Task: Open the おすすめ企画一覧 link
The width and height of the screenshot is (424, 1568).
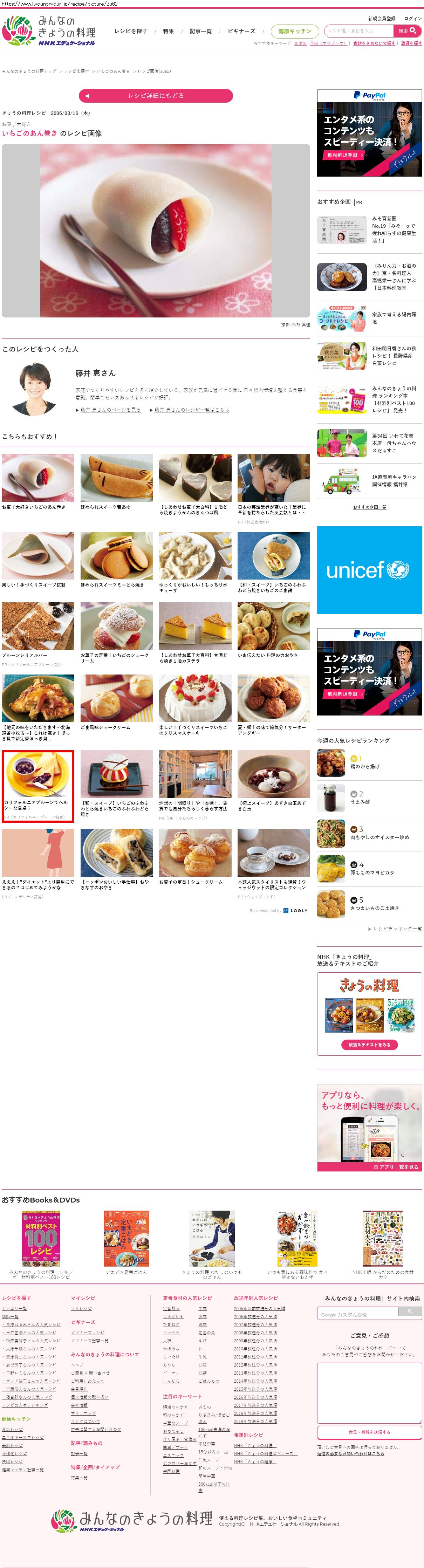Action: tap(369, 507)
